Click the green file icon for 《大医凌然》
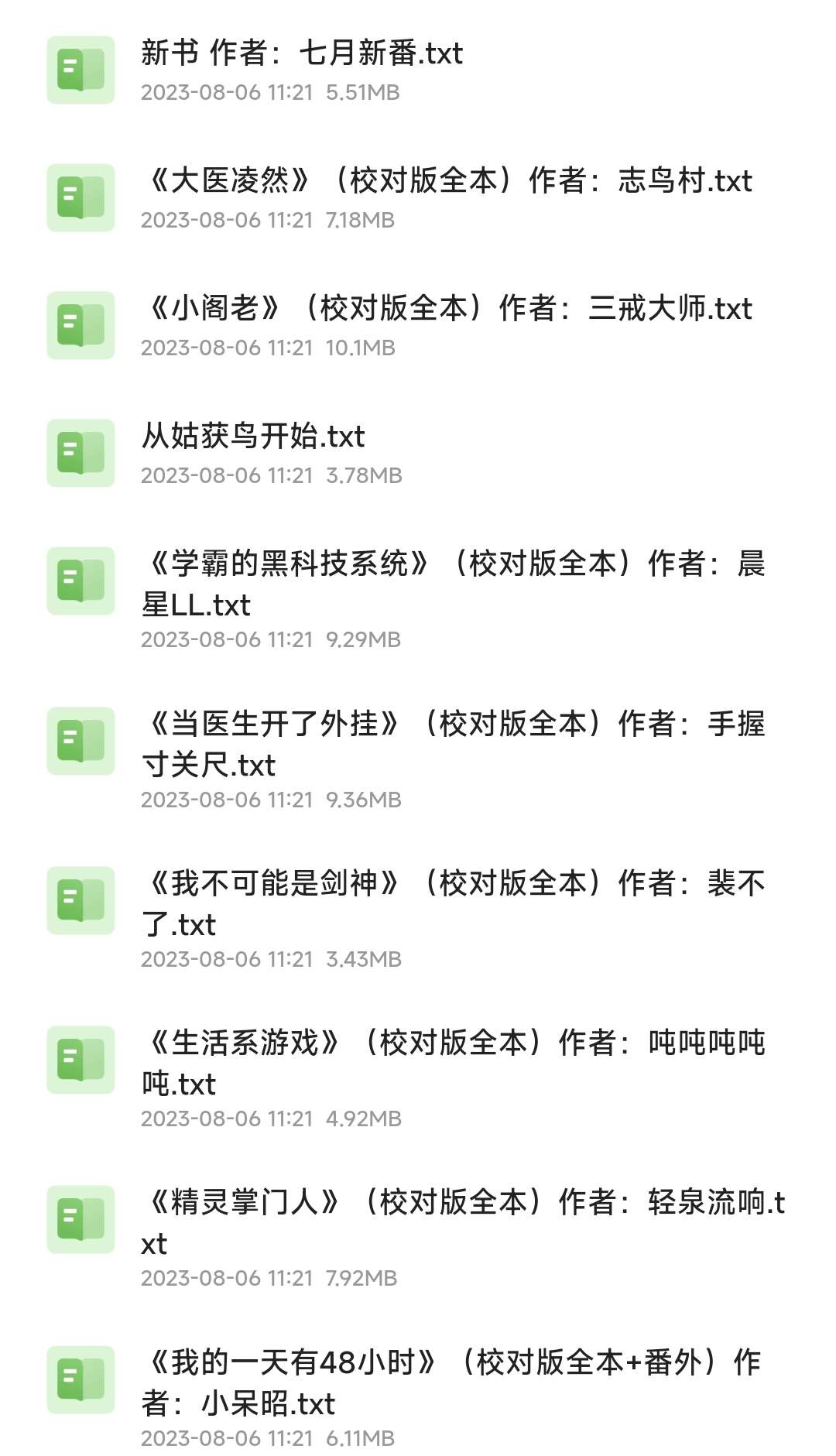Image resolution: width=836 pixels, height=1456 pixels. click(x=80, y=197)
